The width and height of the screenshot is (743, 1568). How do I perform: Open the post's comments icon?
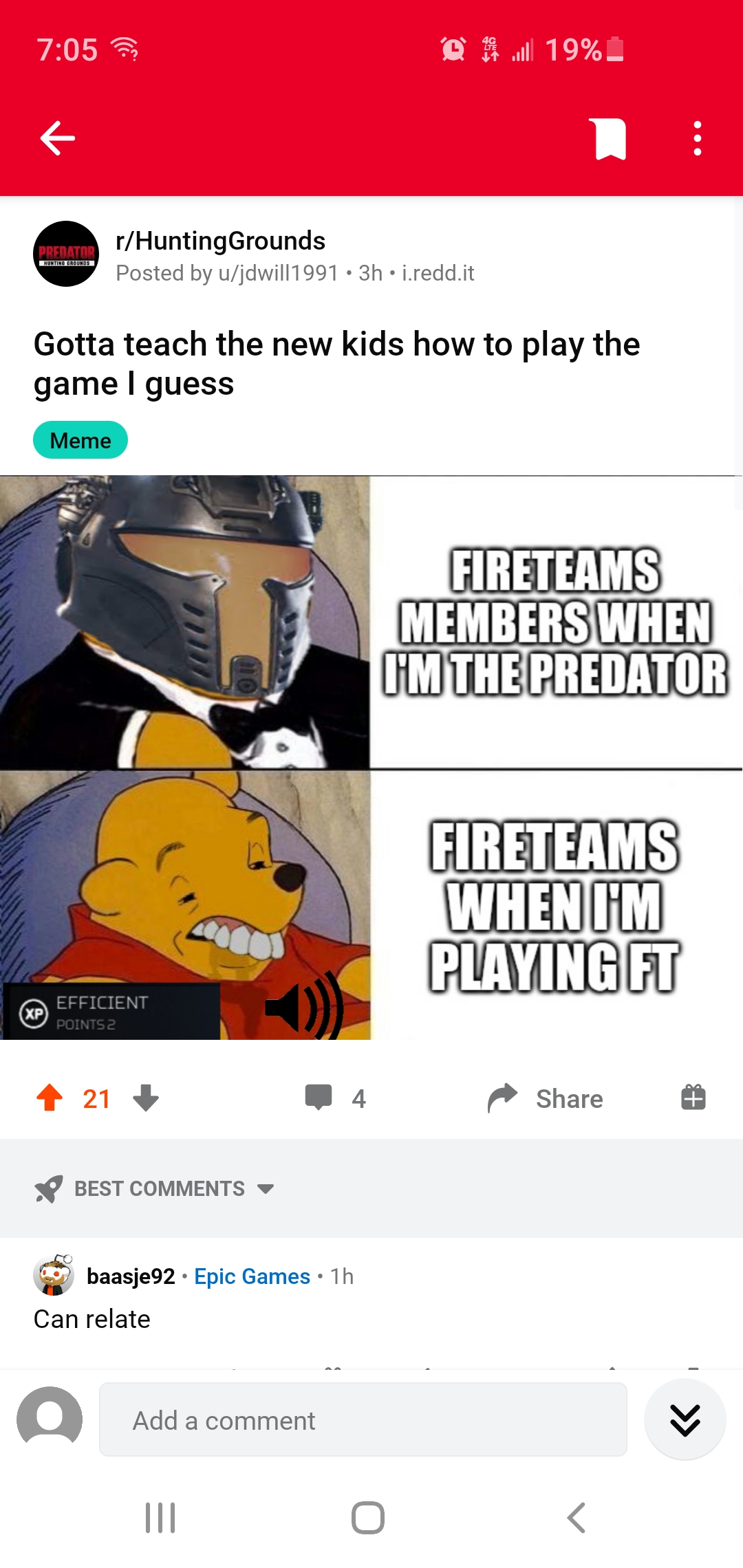pyautogui.click(x=319, y=1098)
